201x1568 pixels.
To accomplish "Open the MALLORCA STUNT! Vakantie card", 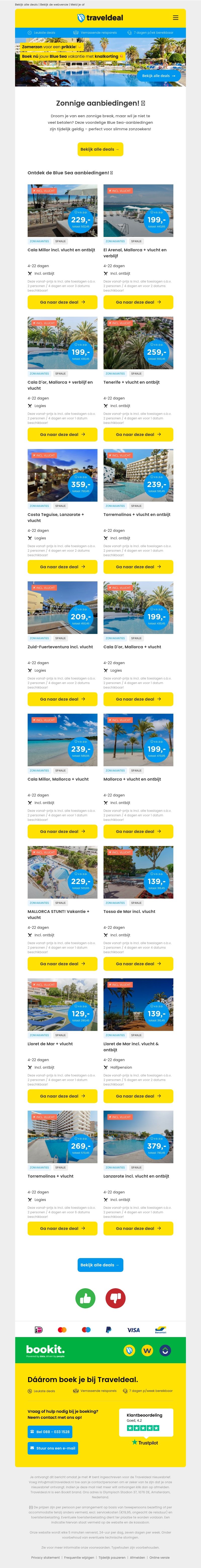I will pos(62,963).
